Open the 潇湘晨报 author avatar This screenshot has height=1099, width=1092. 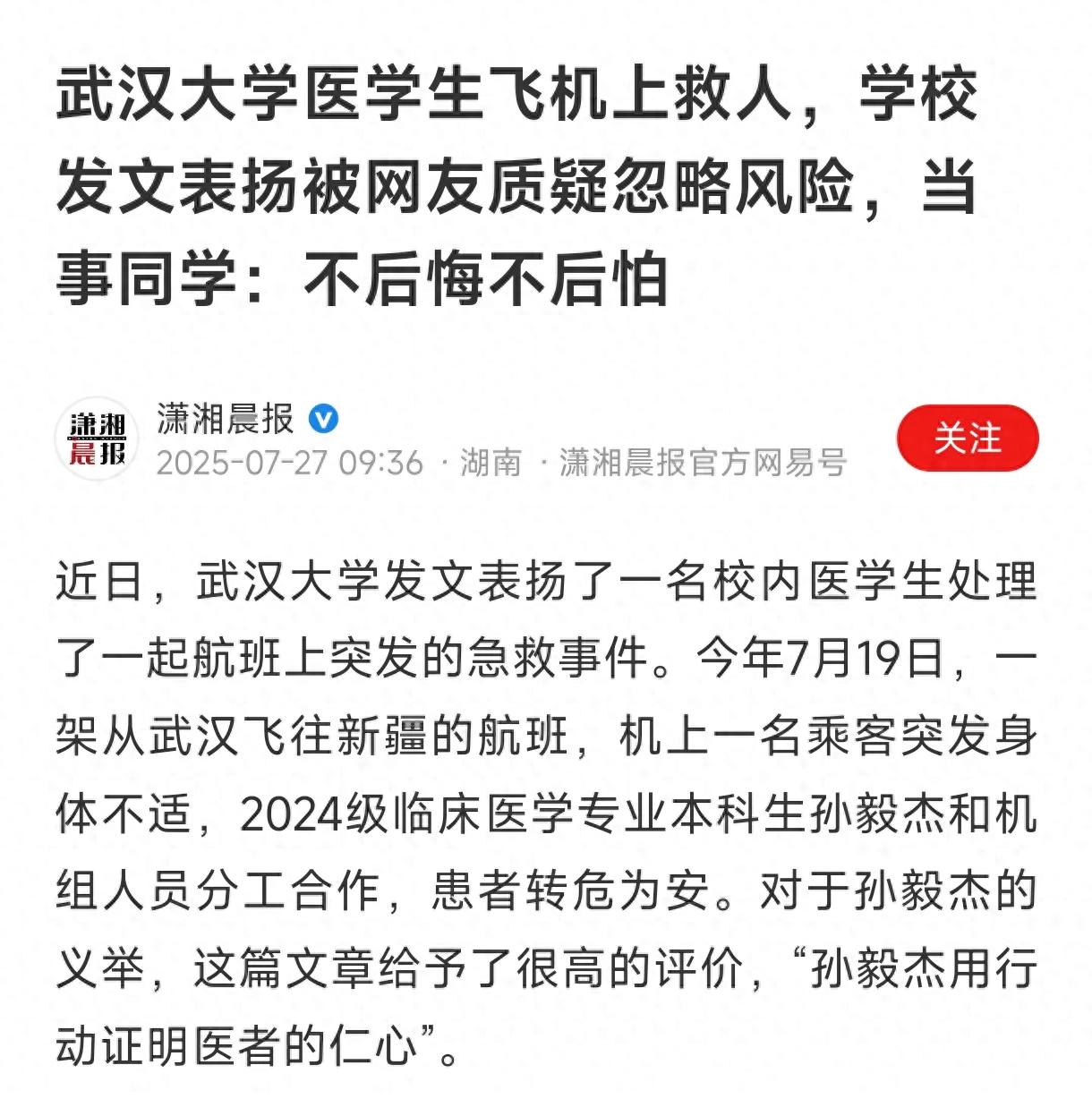click(98, 439)
